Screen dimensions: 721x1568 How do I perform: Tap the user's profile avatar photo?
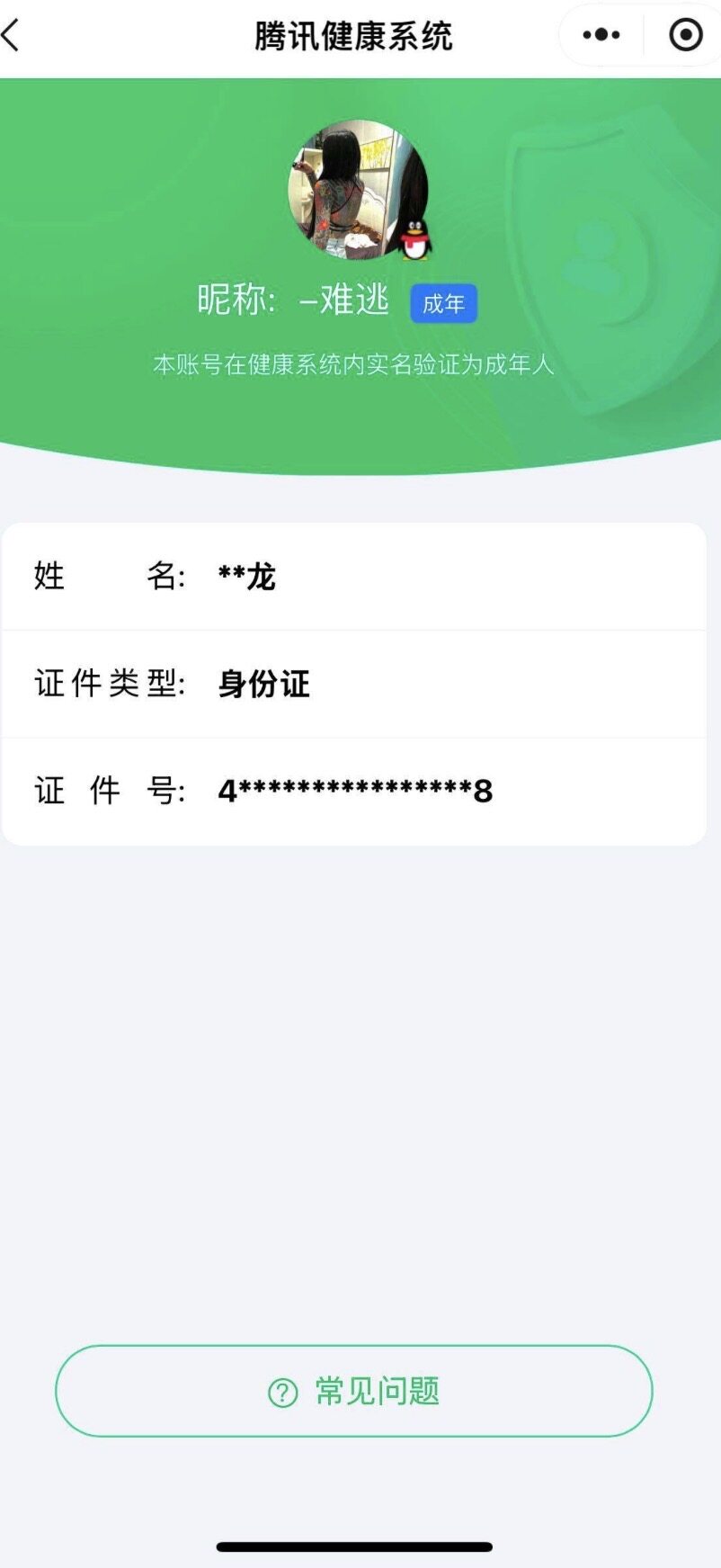point(351,189)
